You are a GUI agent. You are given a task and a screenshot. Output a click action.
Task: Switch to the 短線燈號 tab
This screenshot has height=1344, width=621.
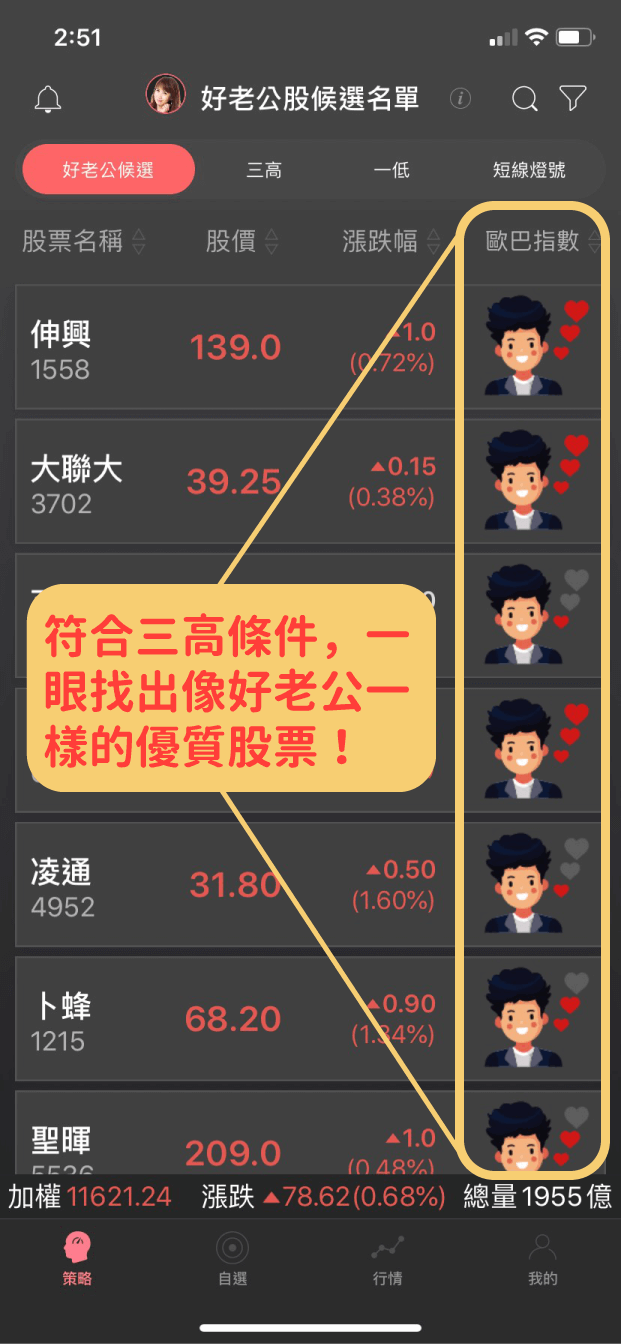[x=529, y=170]
